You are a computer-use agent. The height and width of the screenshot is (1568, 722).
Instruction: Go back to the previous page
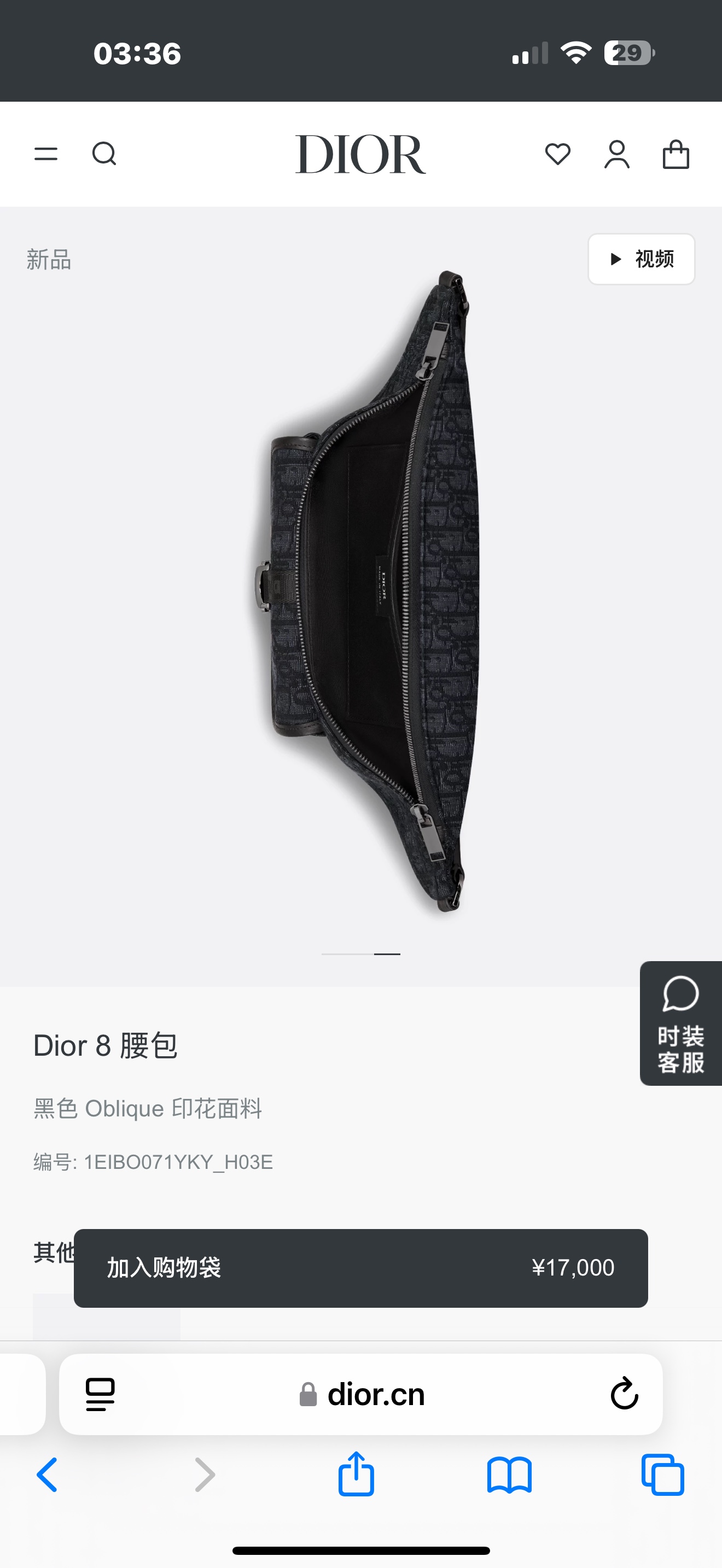48,1475
